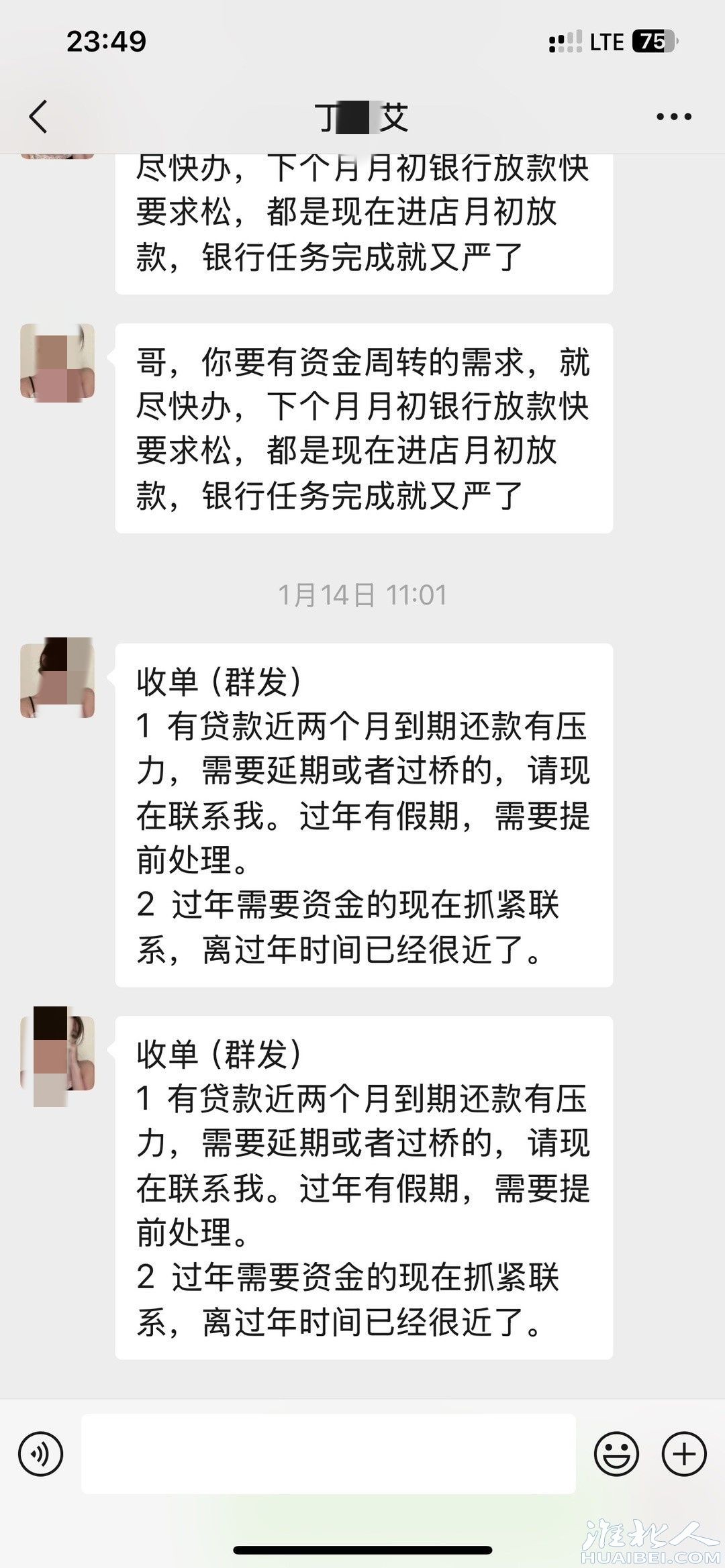Tap the message text field
The height and width of the screenshot is (1568, 725).
click(x=328, y=1454)
